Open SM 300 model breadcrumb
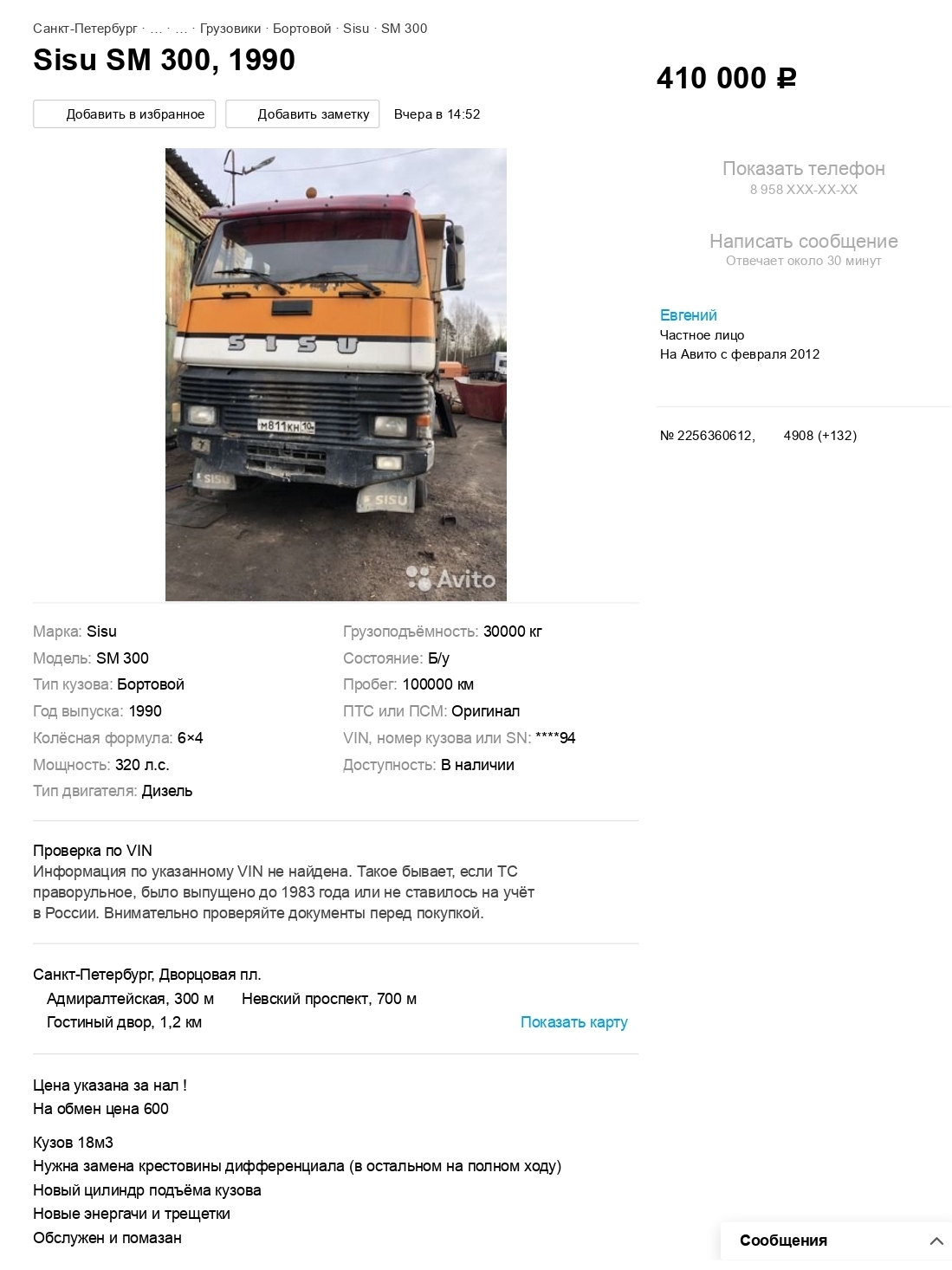 pos(404,29)
